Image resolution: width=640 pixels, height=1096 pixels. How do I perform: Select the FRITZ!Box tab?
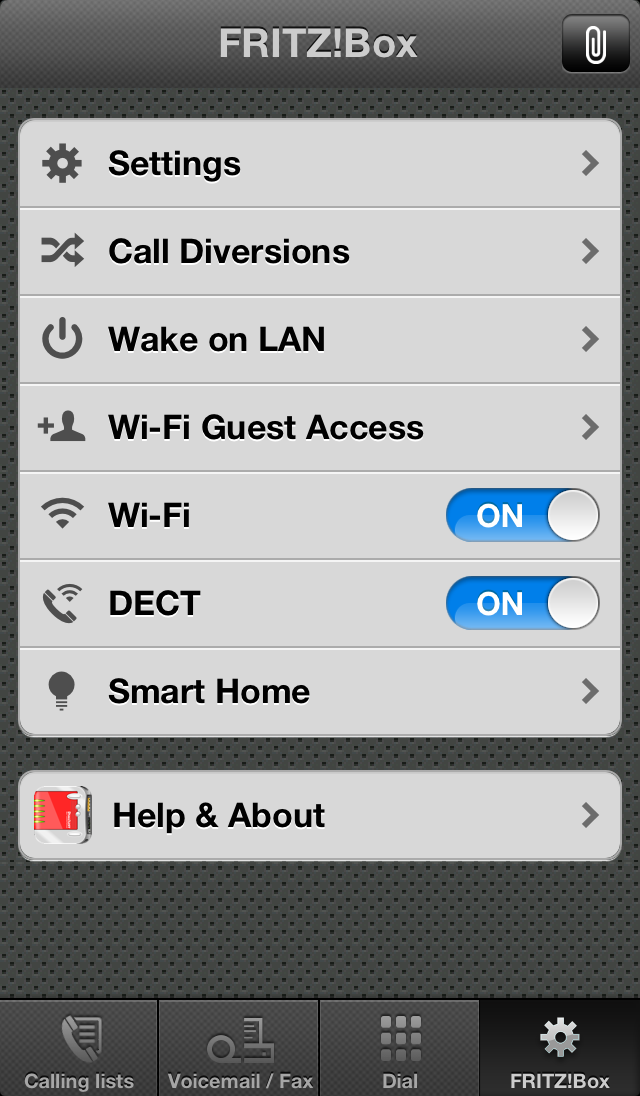pos(559,1050)
